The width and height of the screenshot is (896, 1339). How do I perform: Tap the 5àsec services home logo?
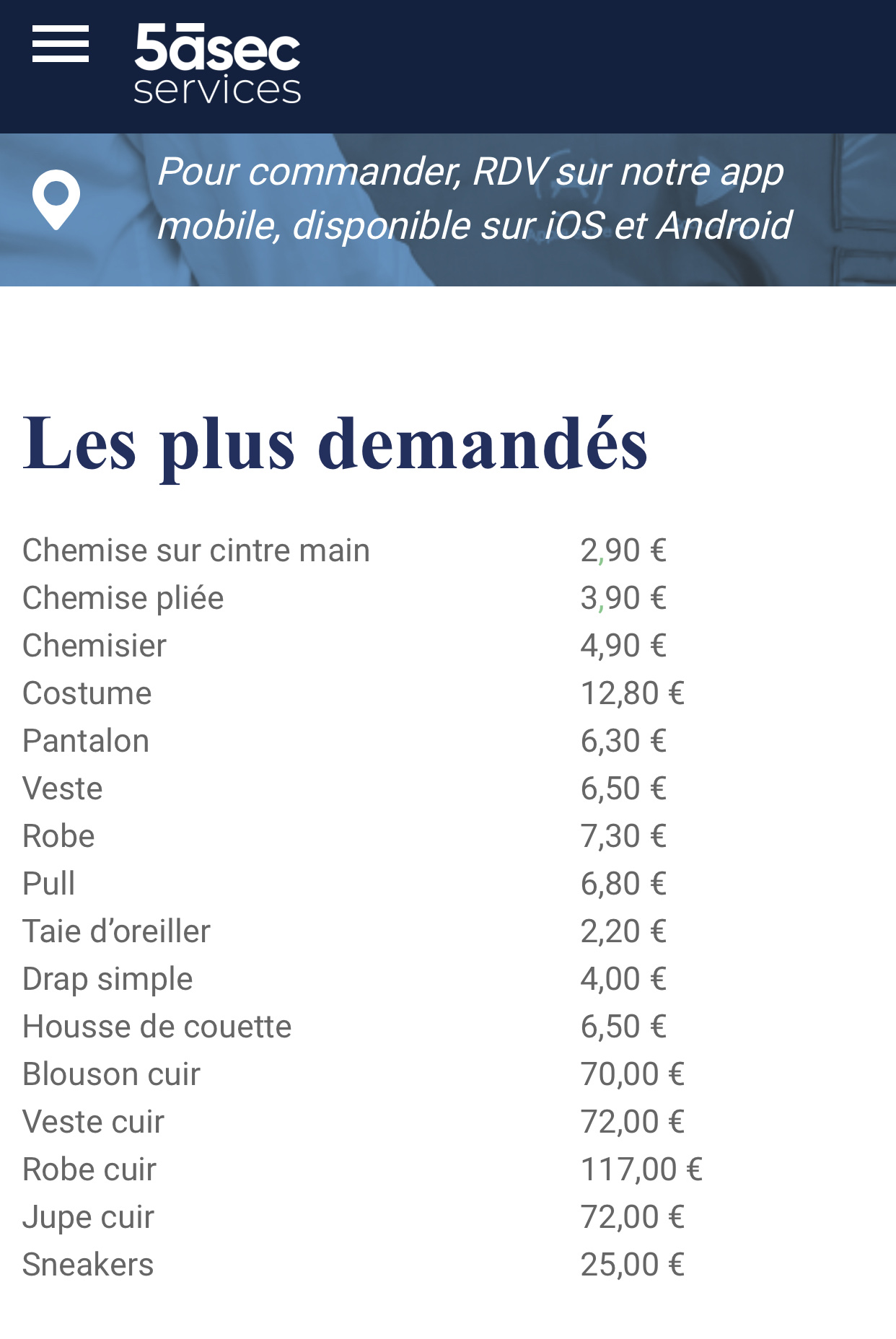[x=217, y=64]
